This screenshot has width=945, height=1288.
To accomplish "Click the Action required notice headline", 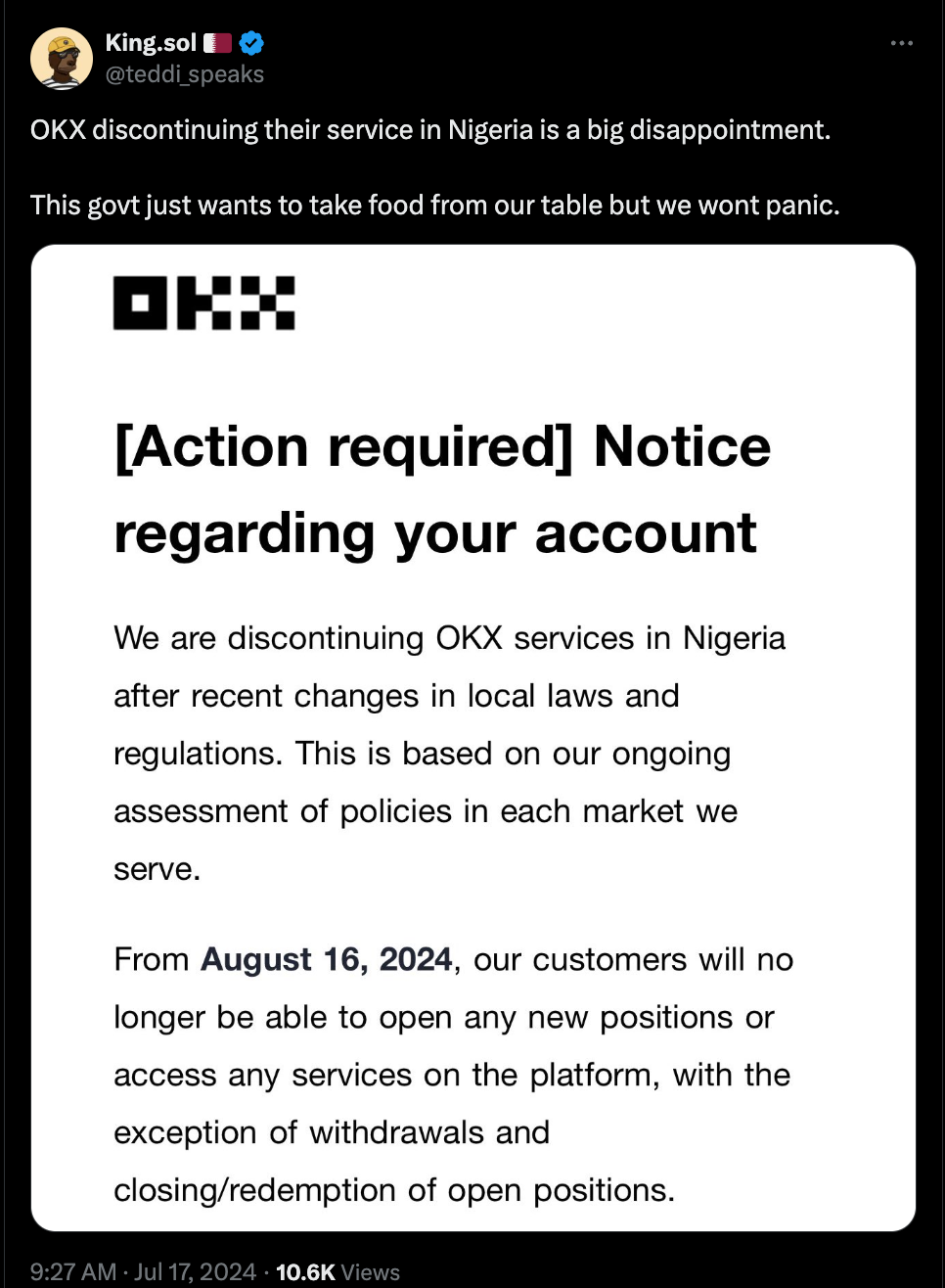I will pos(442,489).
